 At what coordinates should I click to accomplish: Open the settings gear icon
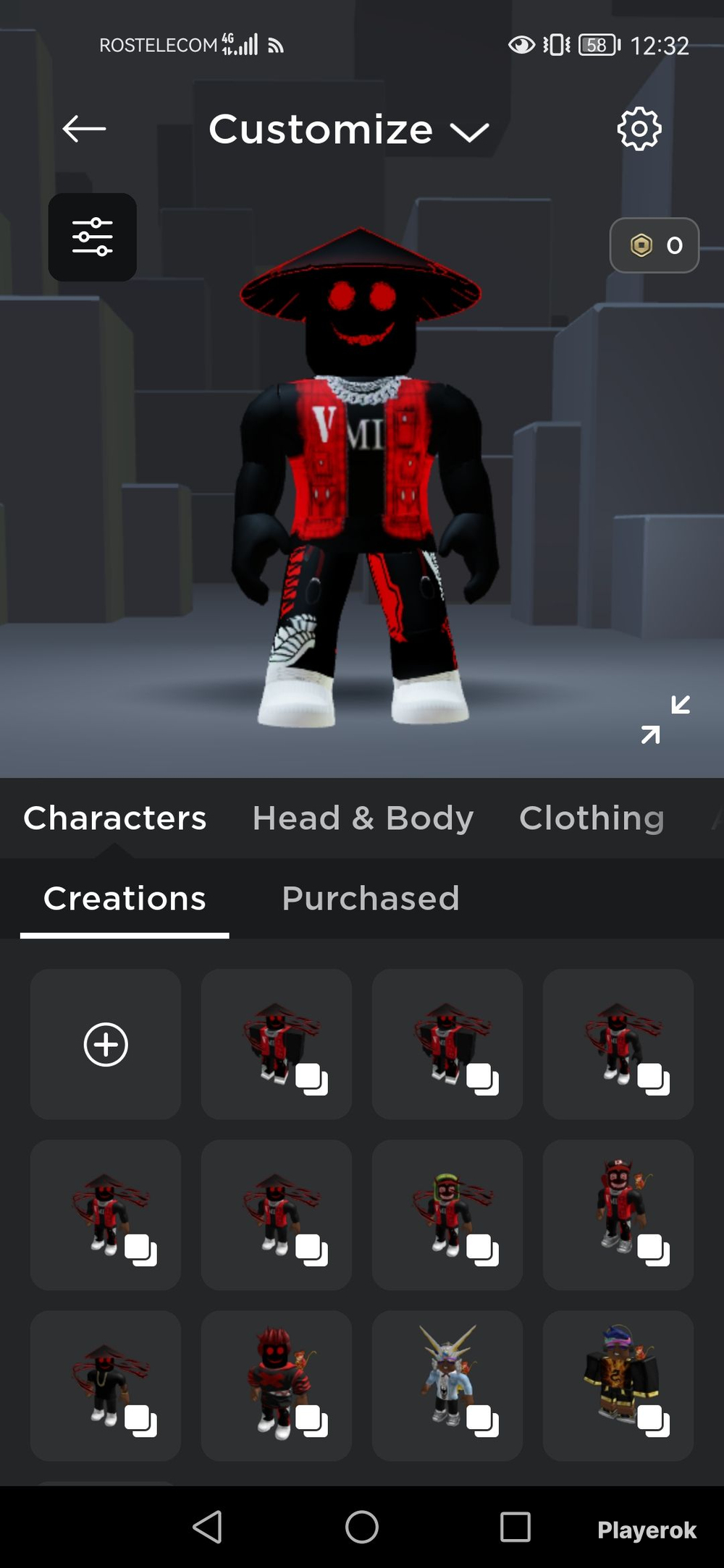point(639,130)
